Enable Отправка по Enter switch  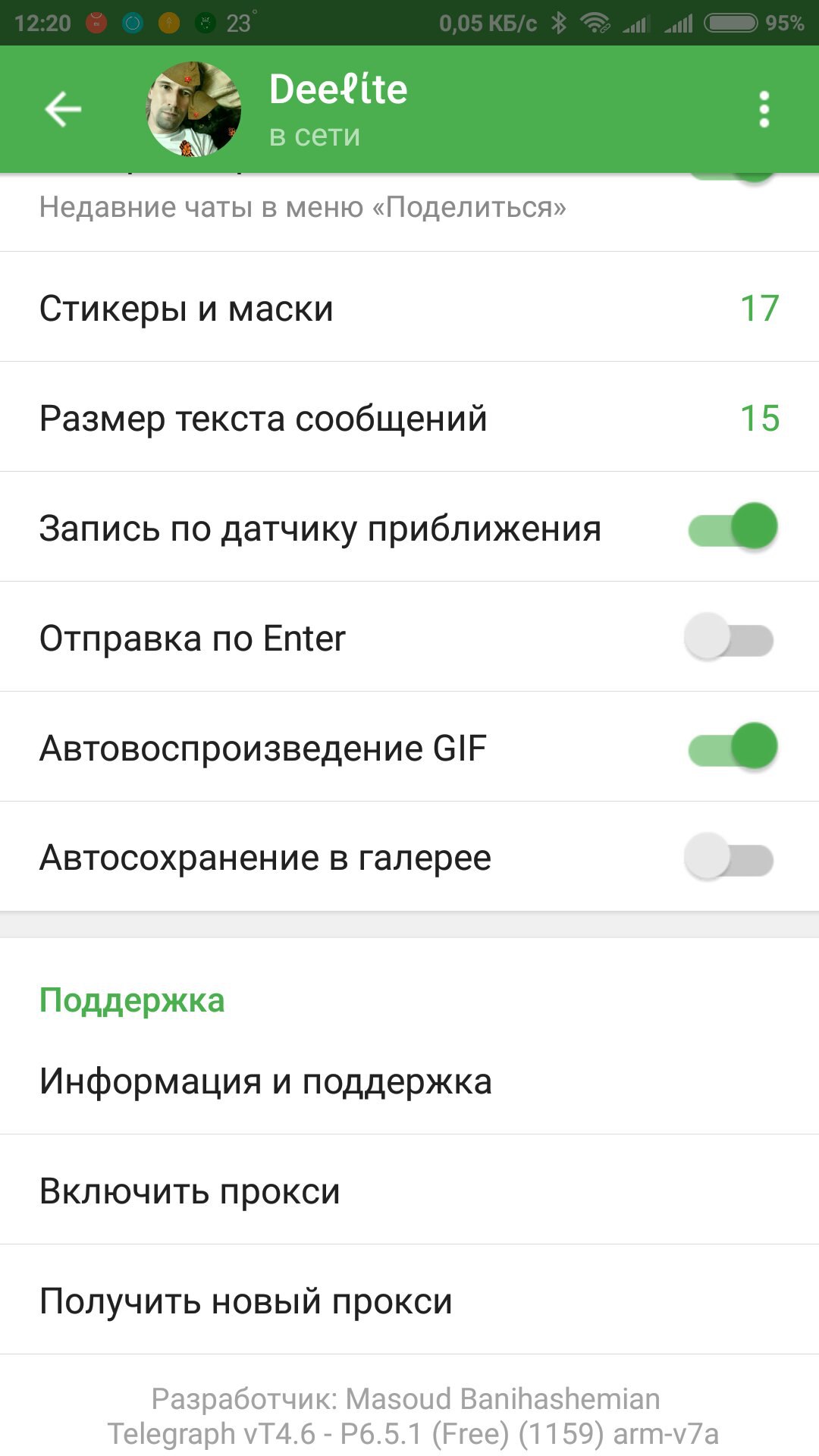point(730,637)
